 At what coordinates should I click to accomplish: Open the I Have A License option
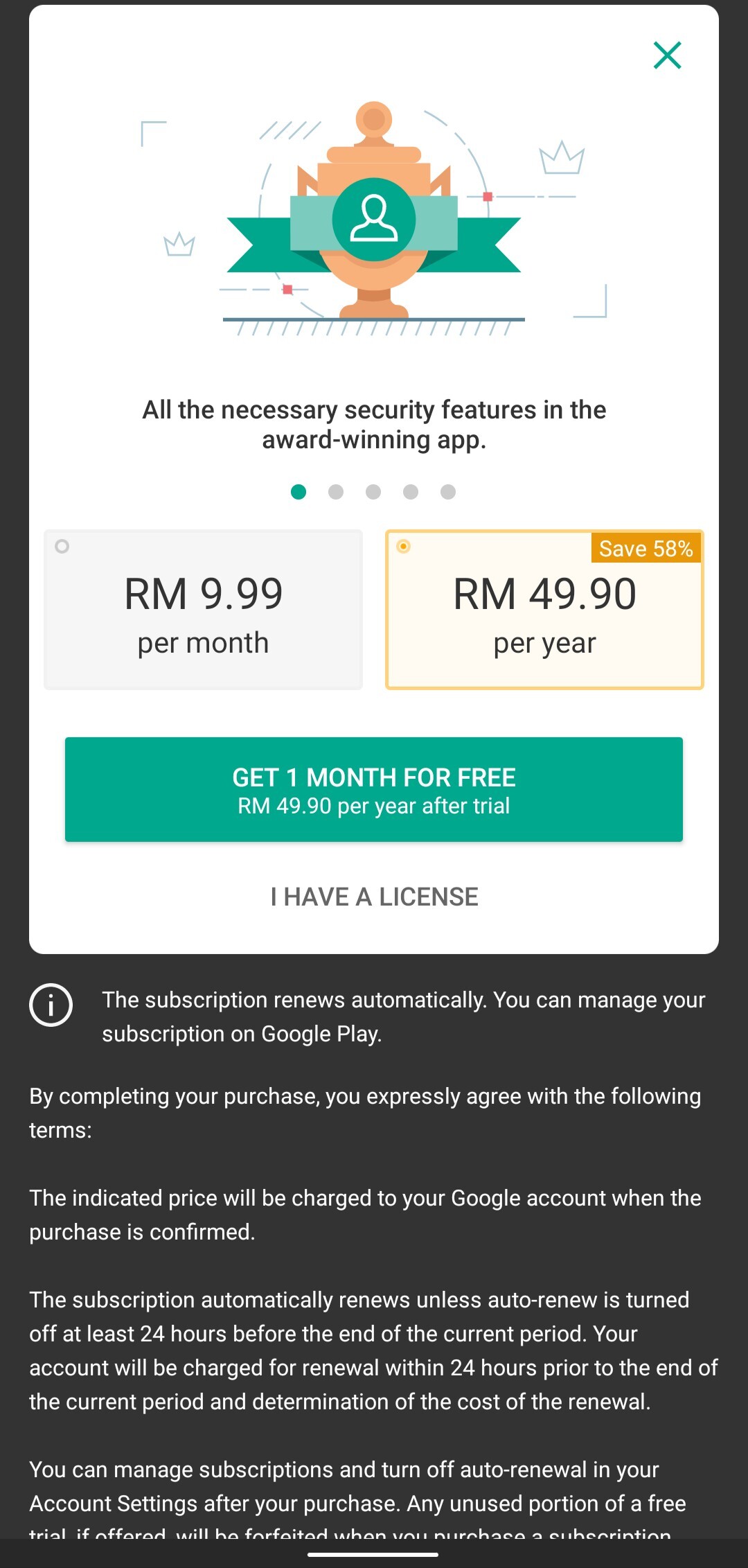pyautogui.click(x=374, y=897)
